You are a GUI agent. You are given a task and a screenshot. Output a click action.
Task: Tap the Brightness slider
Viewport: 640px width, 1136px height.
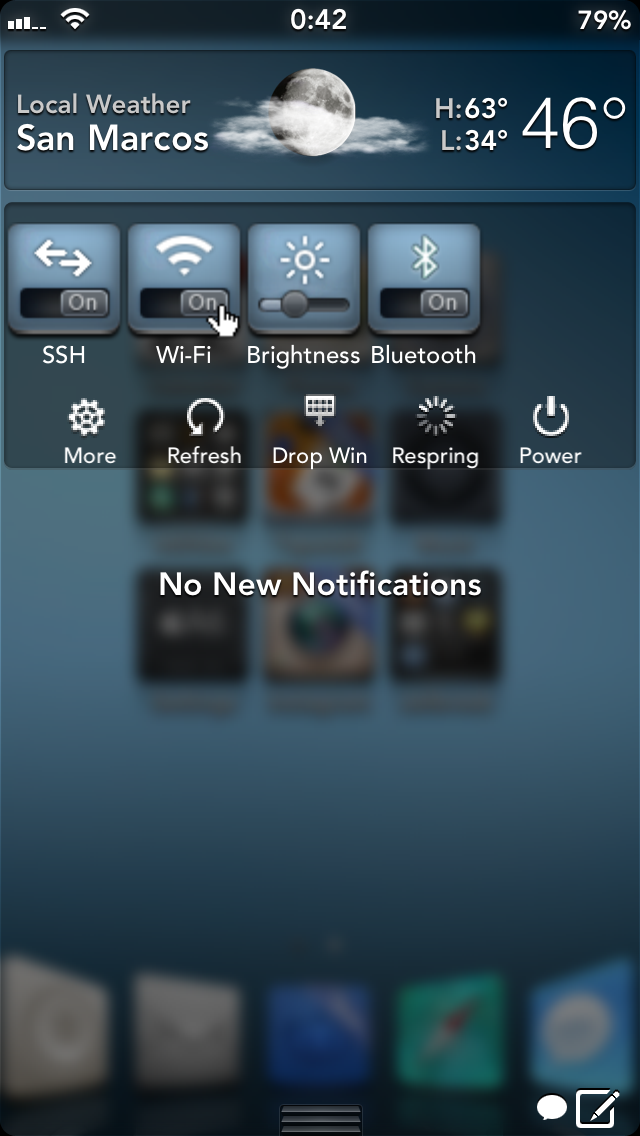(304, 304)
